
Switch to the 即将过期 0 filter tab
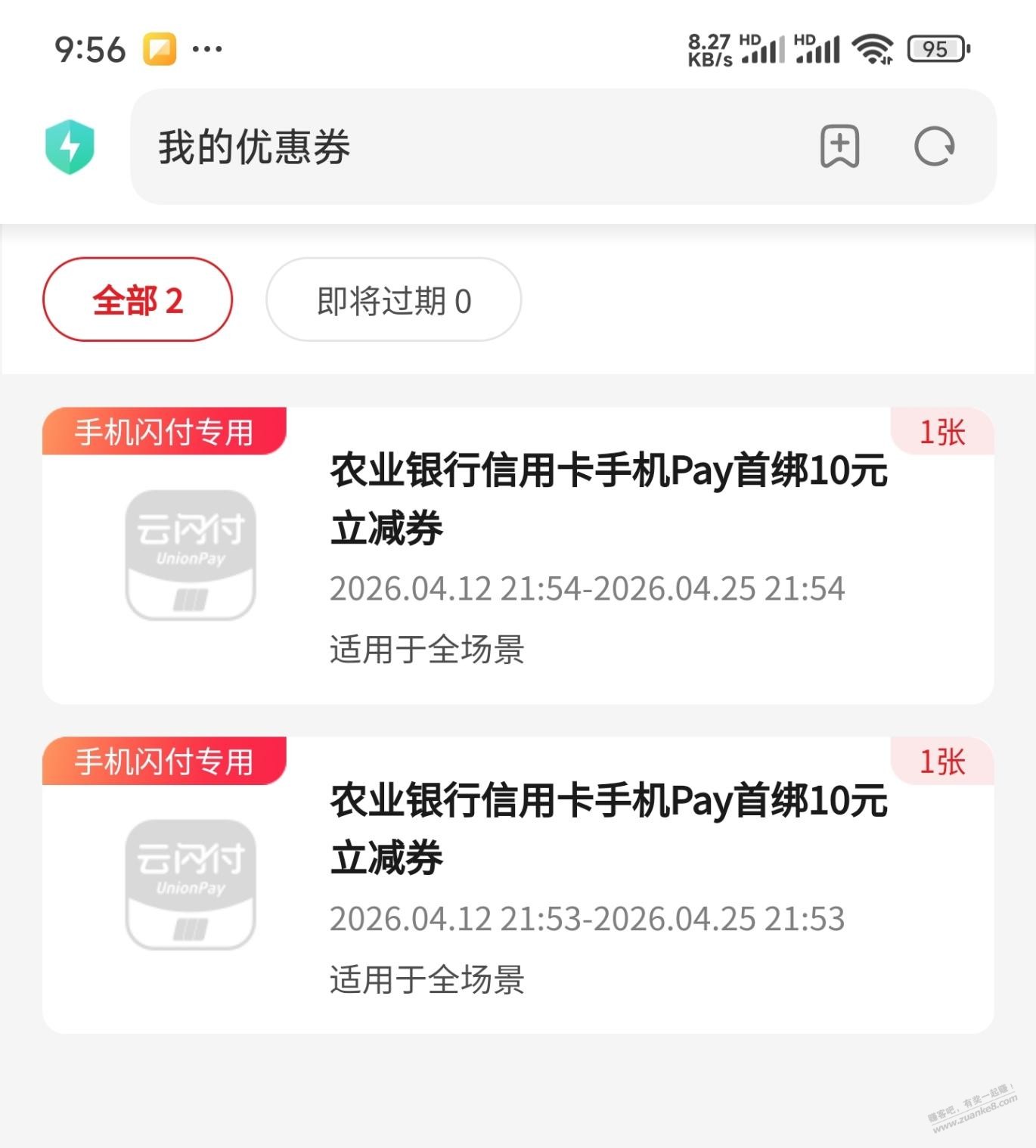tap(393, 299)
